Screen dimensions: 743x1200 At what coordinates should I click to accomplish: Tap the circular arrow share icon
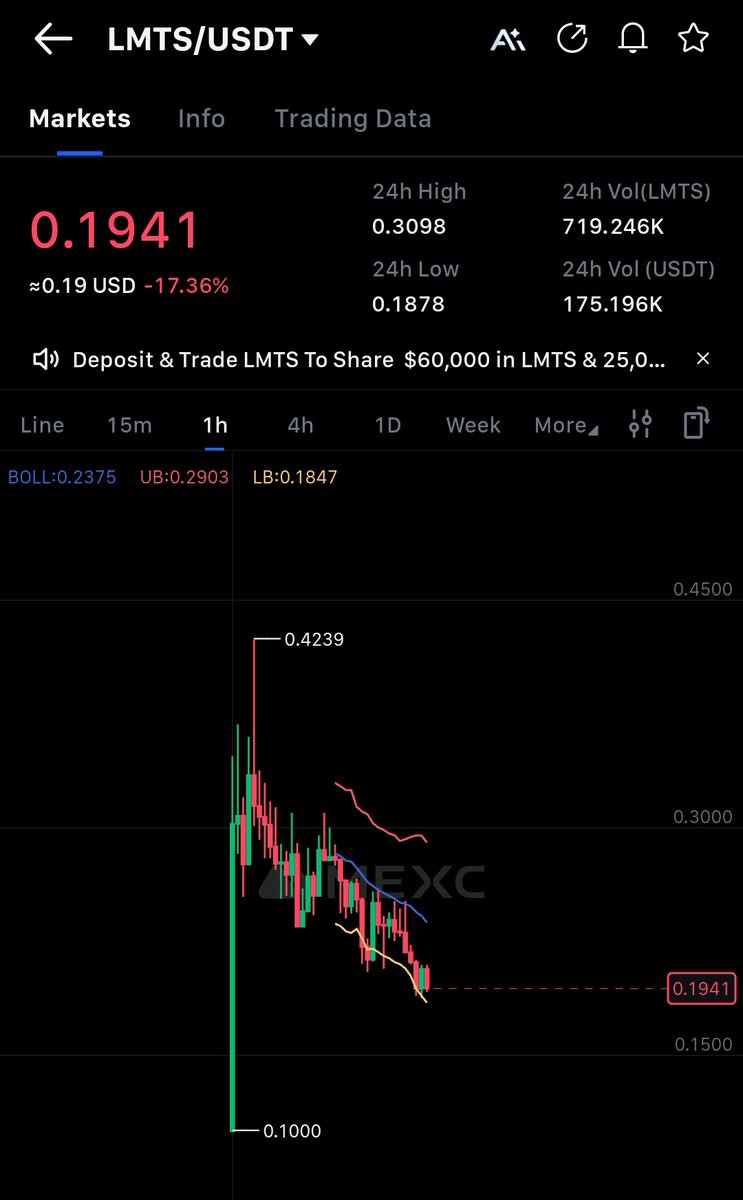[572, 39]
